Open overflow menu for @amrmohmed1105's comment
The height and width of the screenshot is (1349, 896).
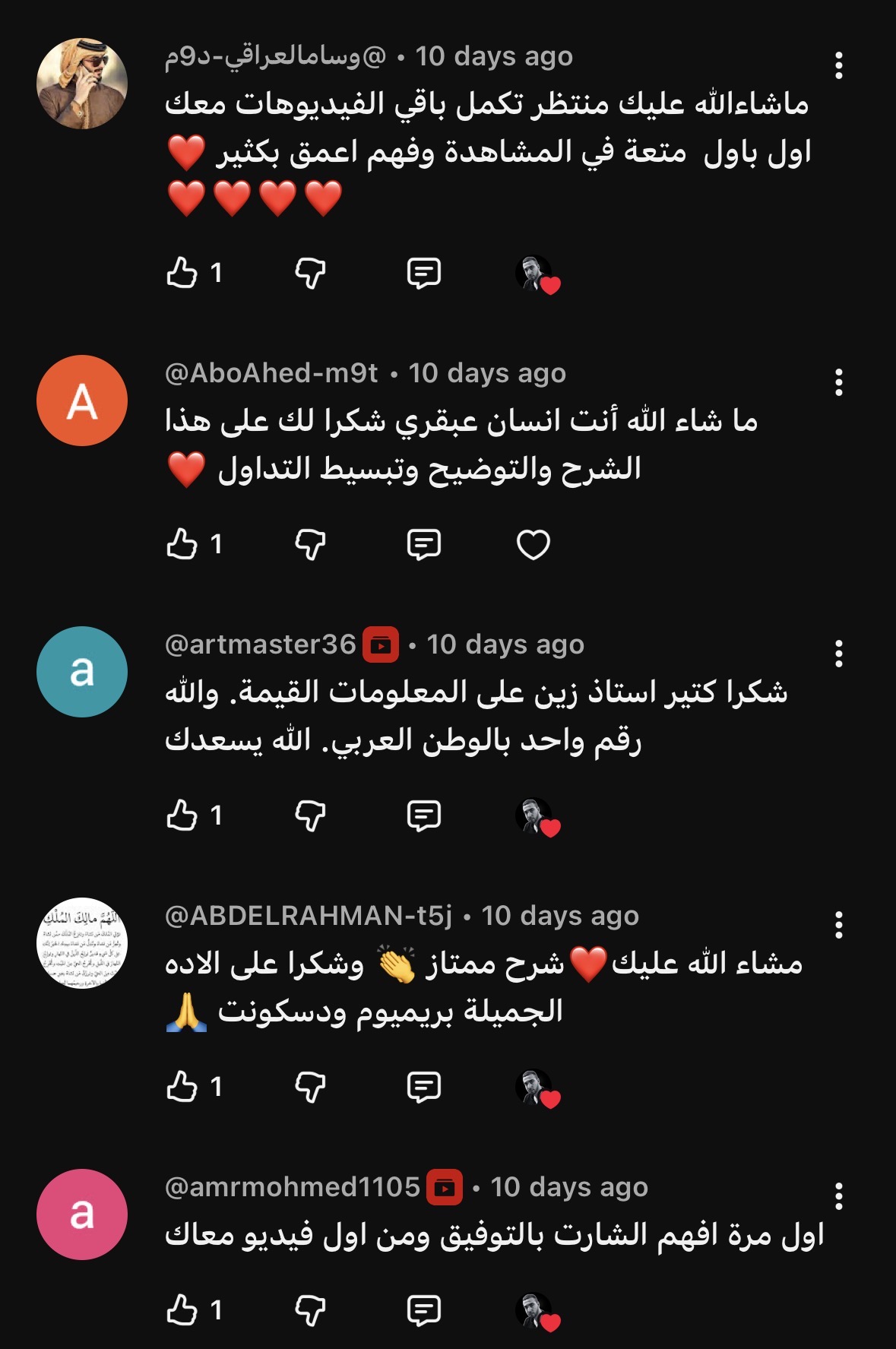click(838, 1196)
